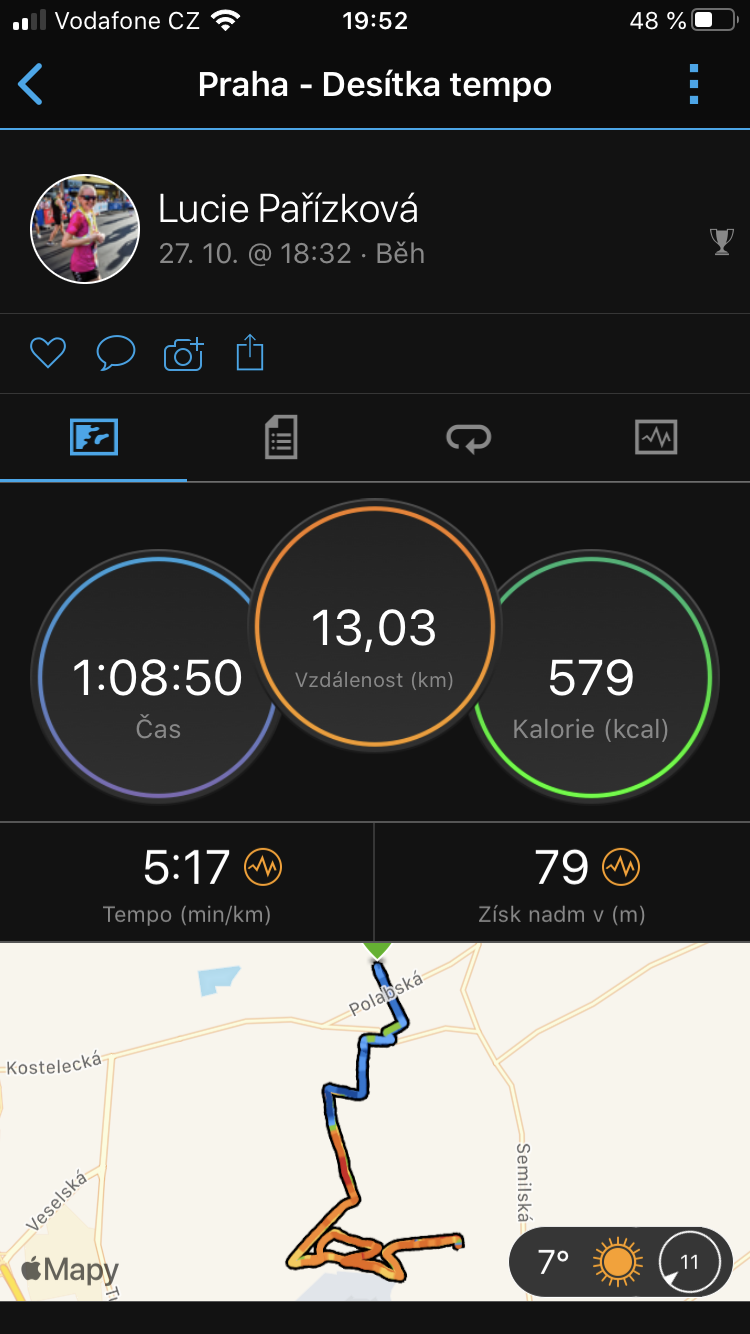The width and height of the screenshot is (750, 1334).
Task: Like this activity with the heart icon
Action: coord(47,353)
